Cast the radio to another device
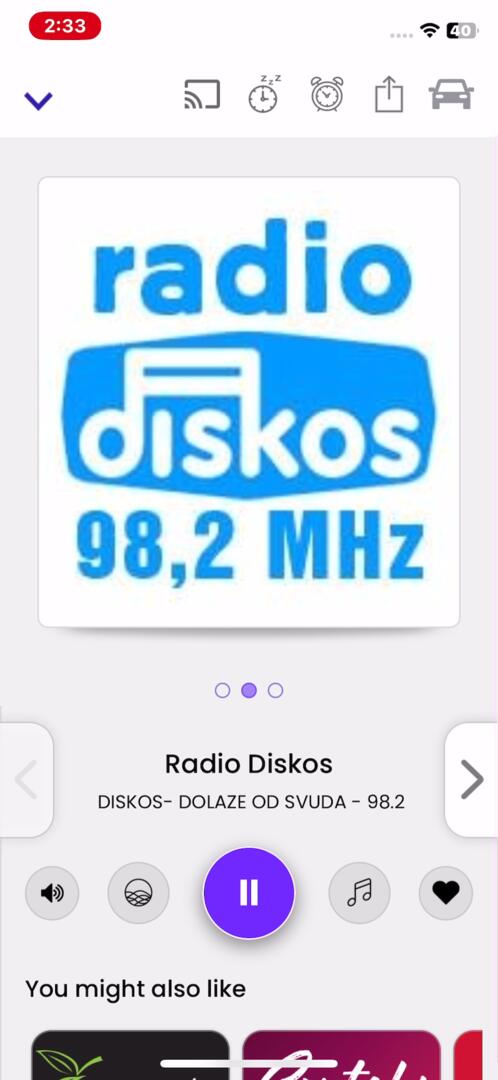The height and width of the screenshot is (1080, 498). tap(202, 94)
